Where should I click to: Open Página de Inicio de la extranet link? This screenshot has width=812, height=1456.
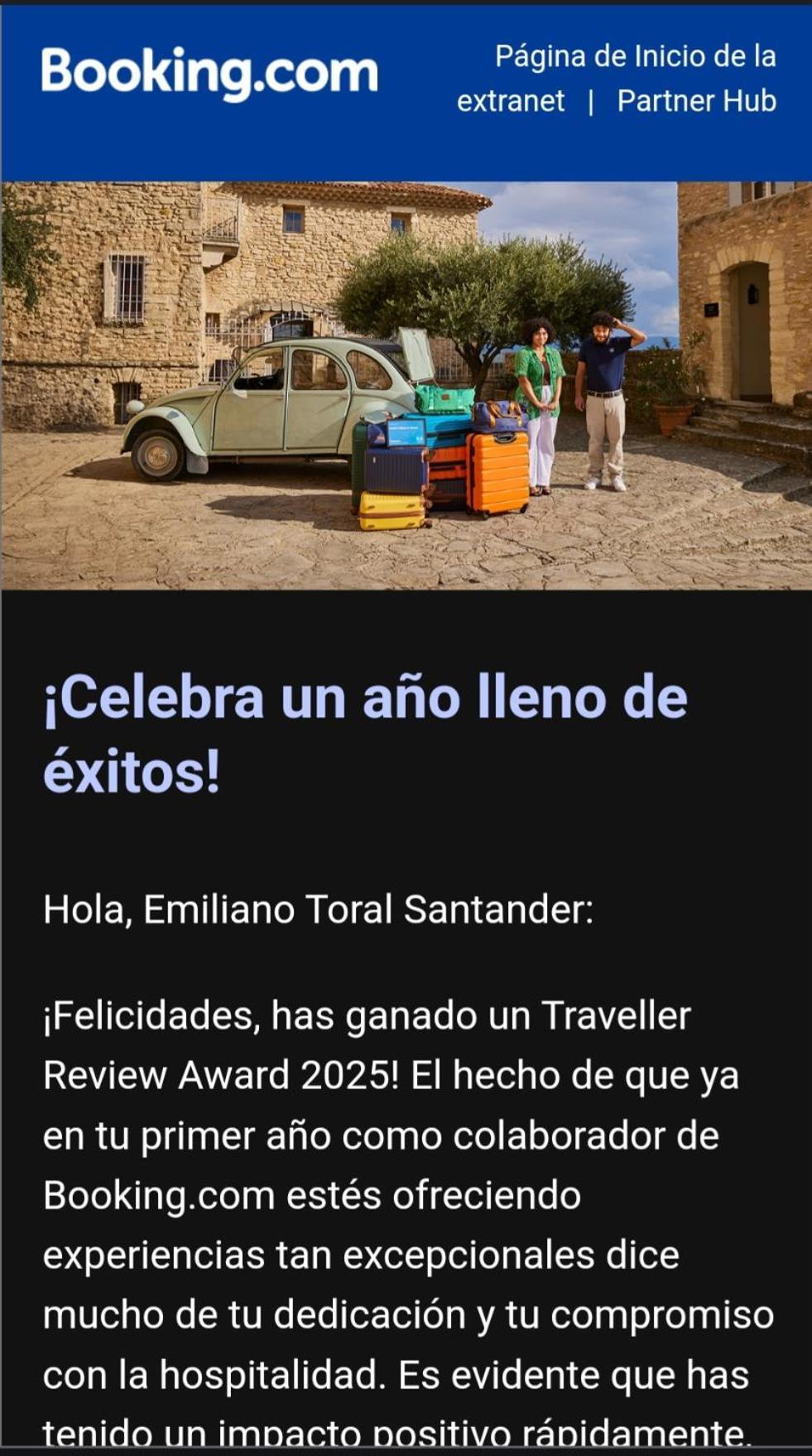click(x=634, y=57)
